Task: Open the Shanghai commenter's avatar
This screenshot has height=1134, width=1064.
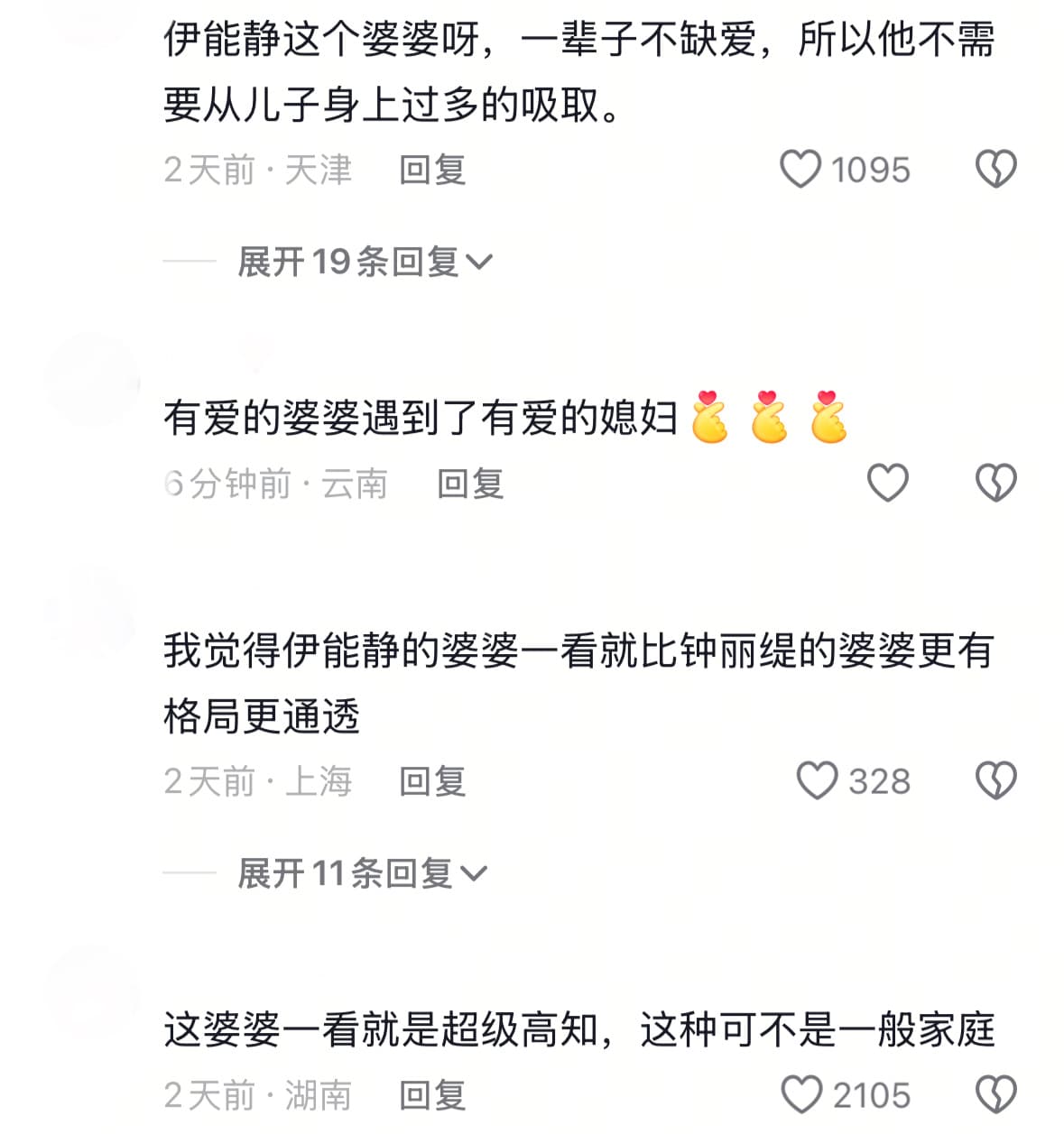Action: [x=91, y=613]
